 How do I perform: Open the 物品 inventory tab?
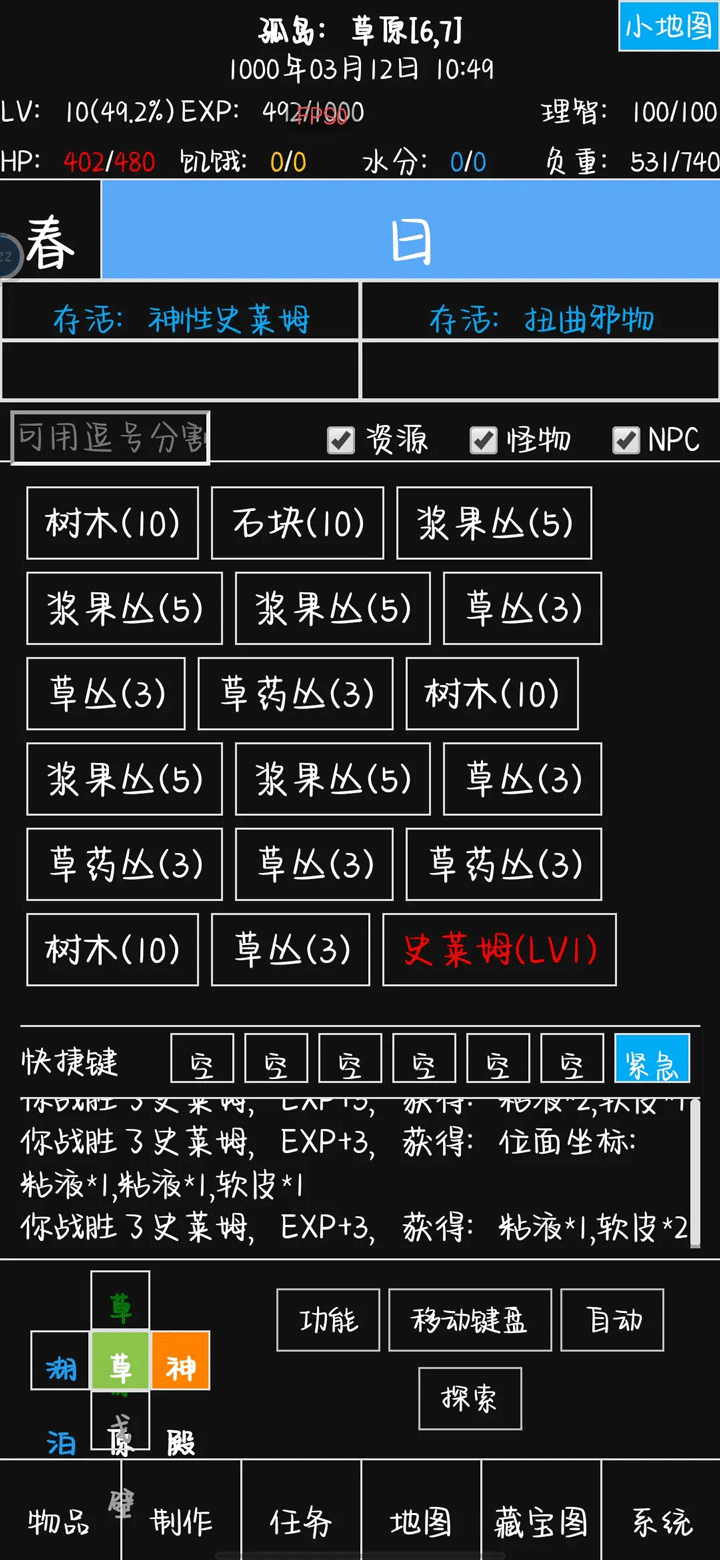coord(60,1520)
